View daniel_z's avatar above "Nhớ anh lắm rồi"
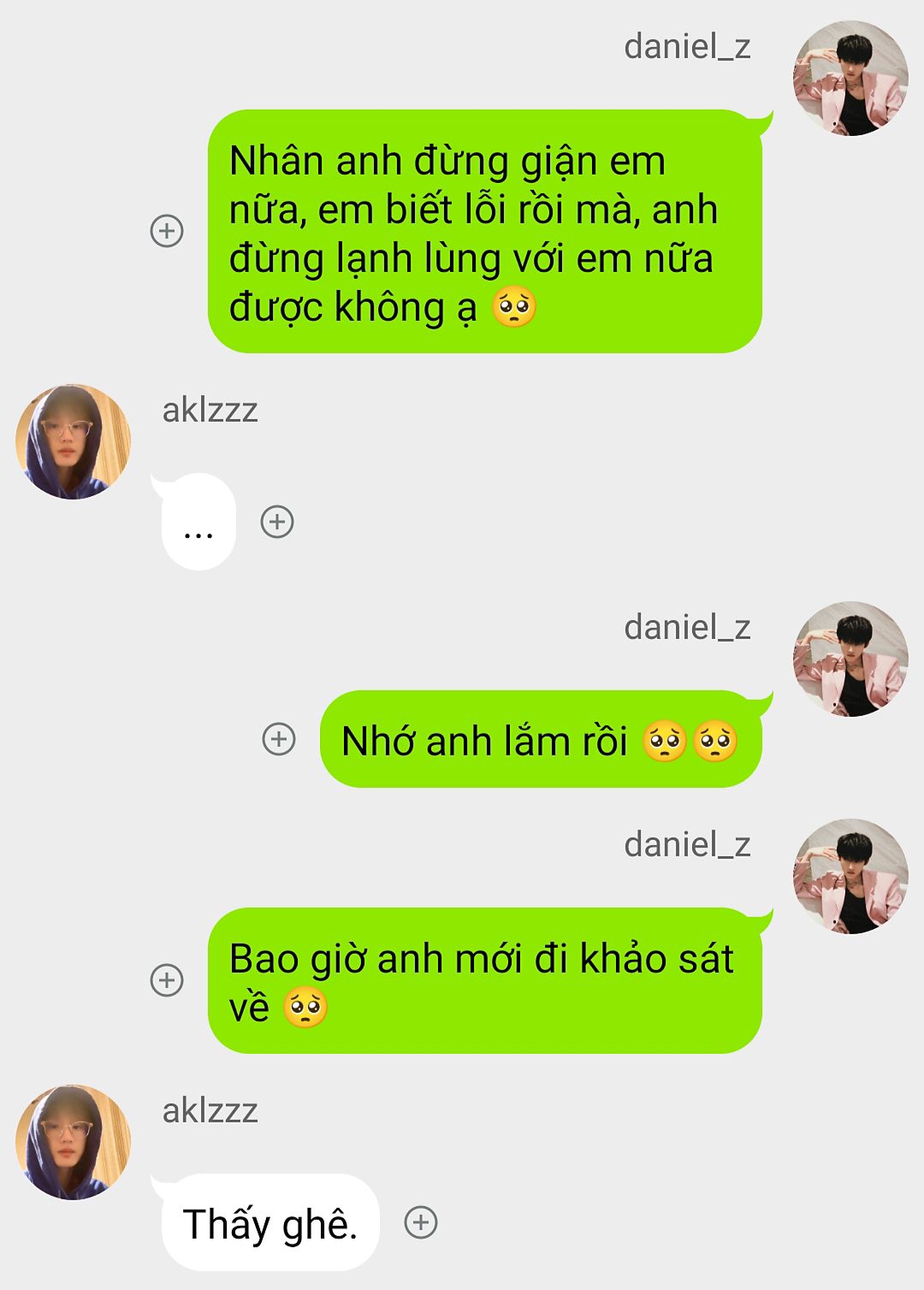 pyautogui.click(x=850, y=659)
